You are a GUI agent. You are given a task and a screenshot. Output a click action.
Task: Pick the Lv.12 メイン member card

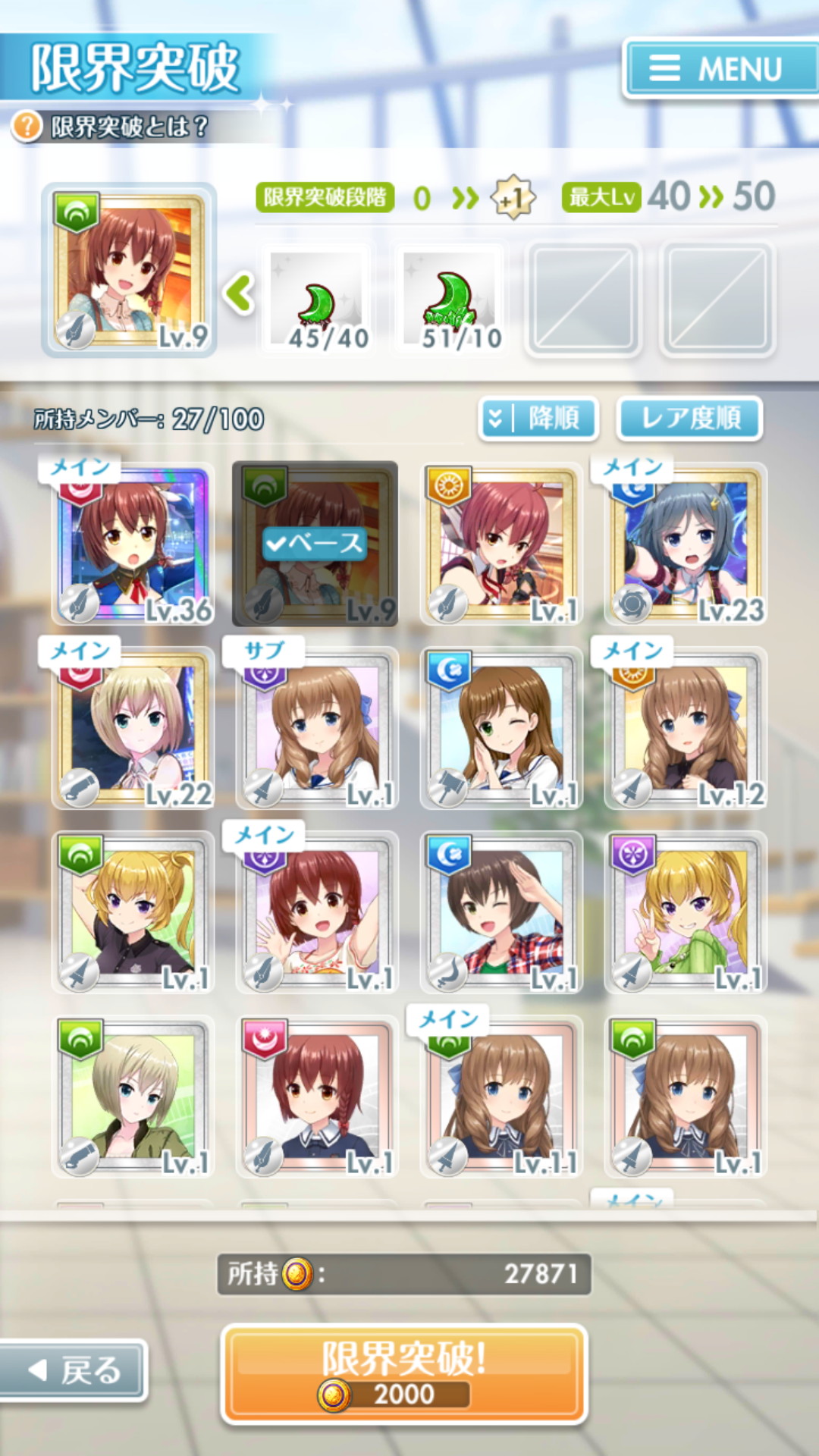click(x=686, y=730)
